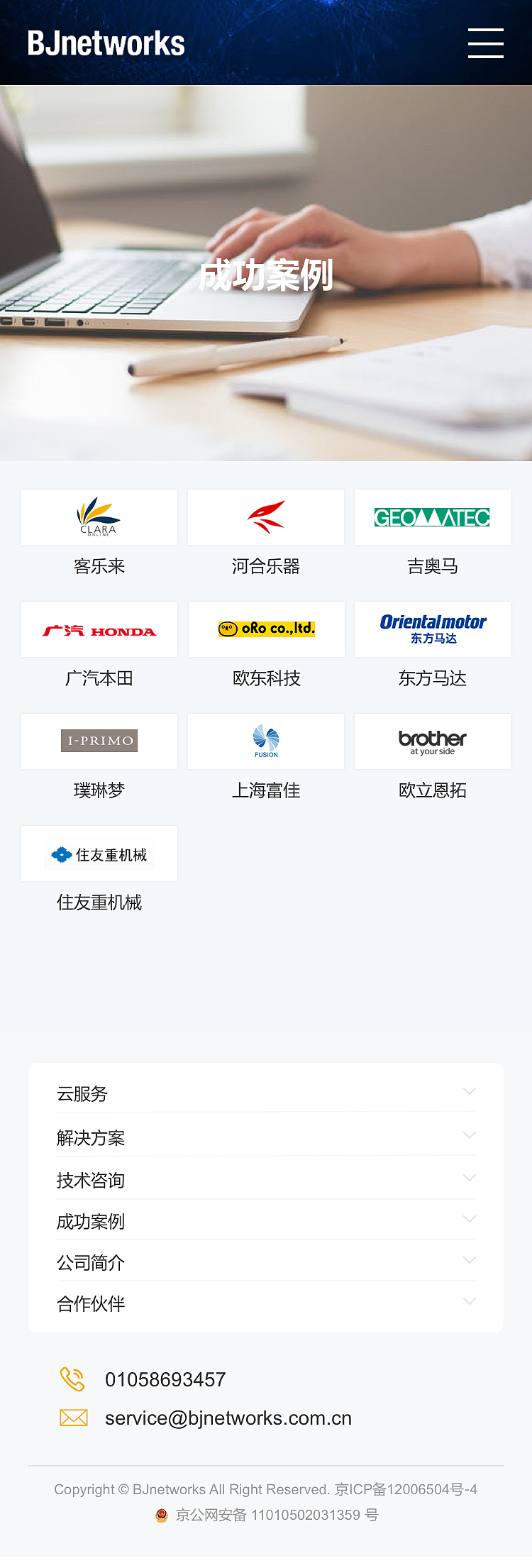Select the brother 欧立恩拓 logo
The image size is (532, 1568).
pyautogui.click(x=432, y=741)
